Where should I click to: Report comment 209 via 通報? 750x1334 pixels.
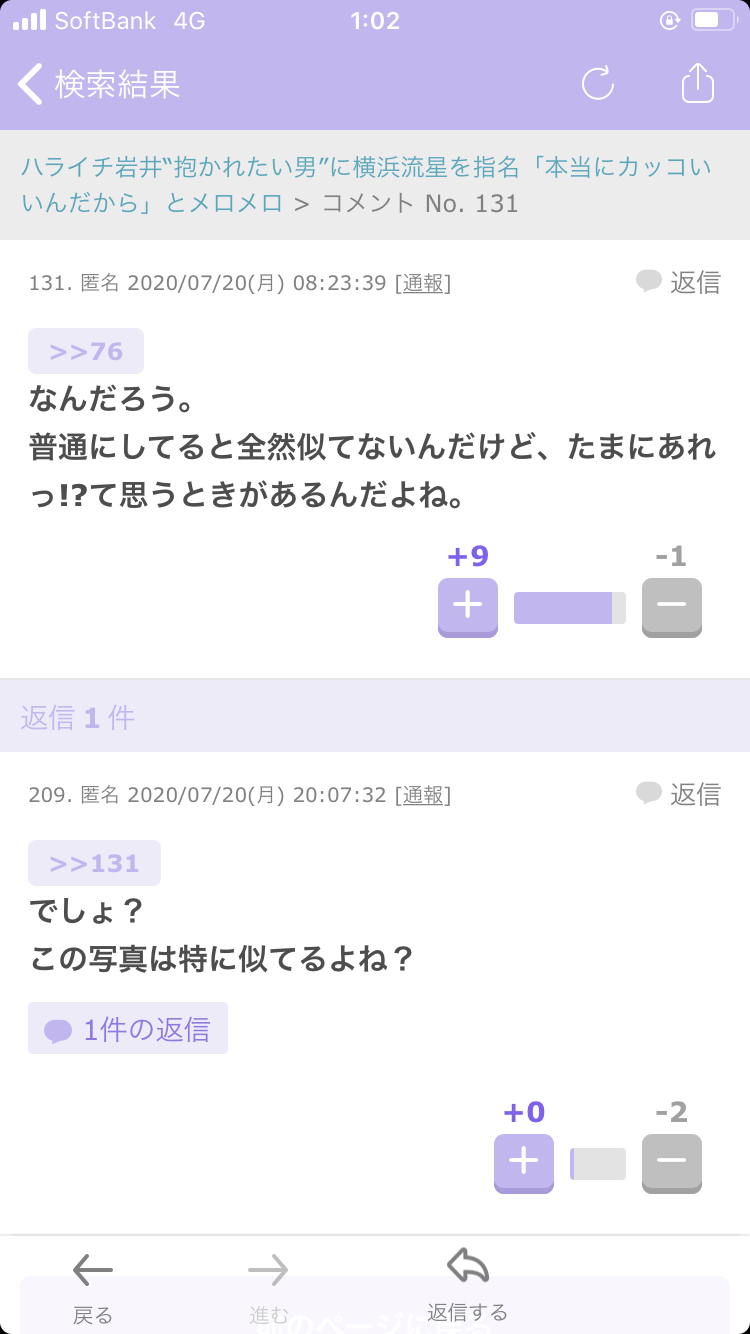423,795
